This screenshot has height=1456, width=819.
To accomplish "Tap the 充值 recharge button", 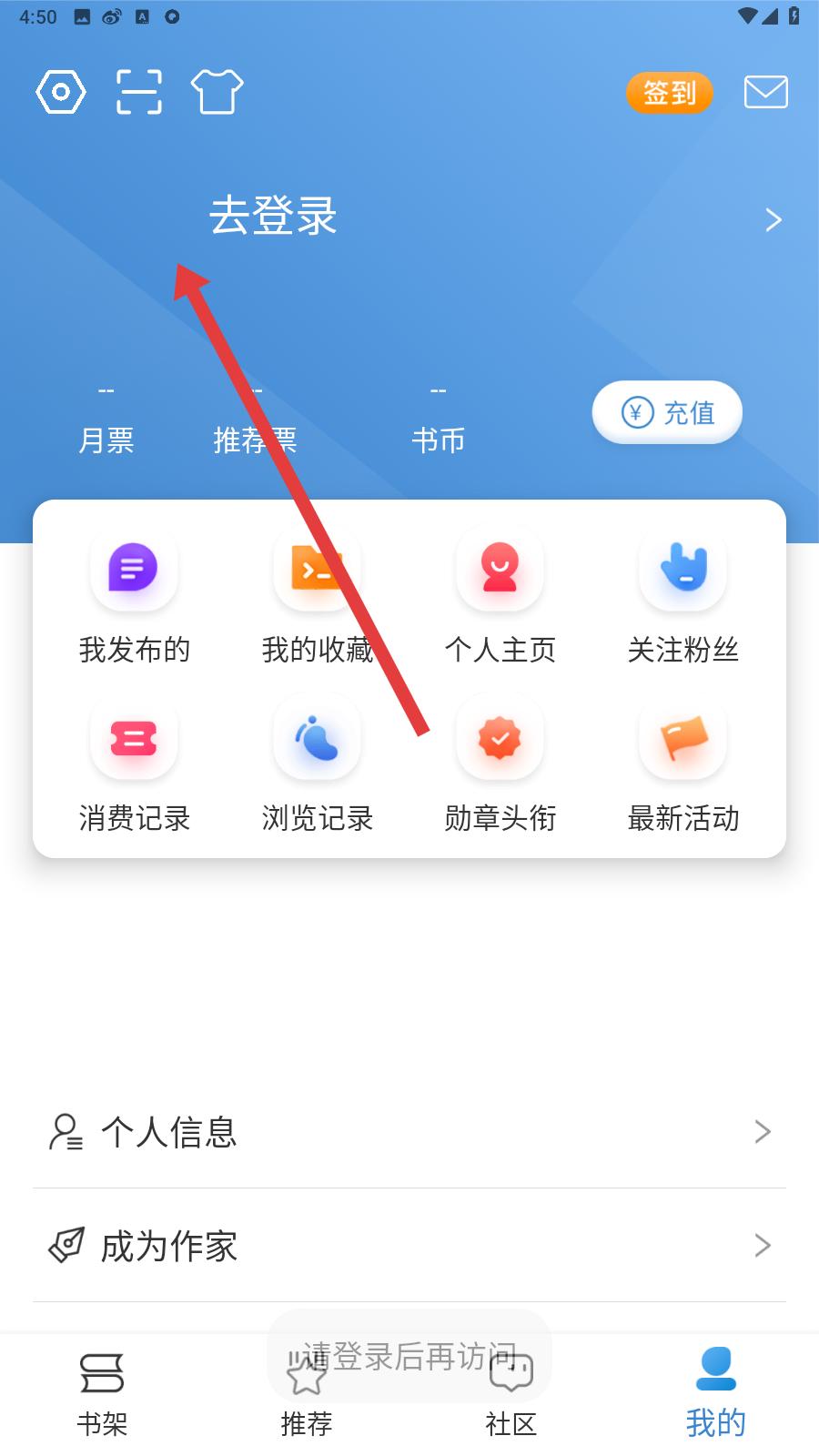I will 667,412.
